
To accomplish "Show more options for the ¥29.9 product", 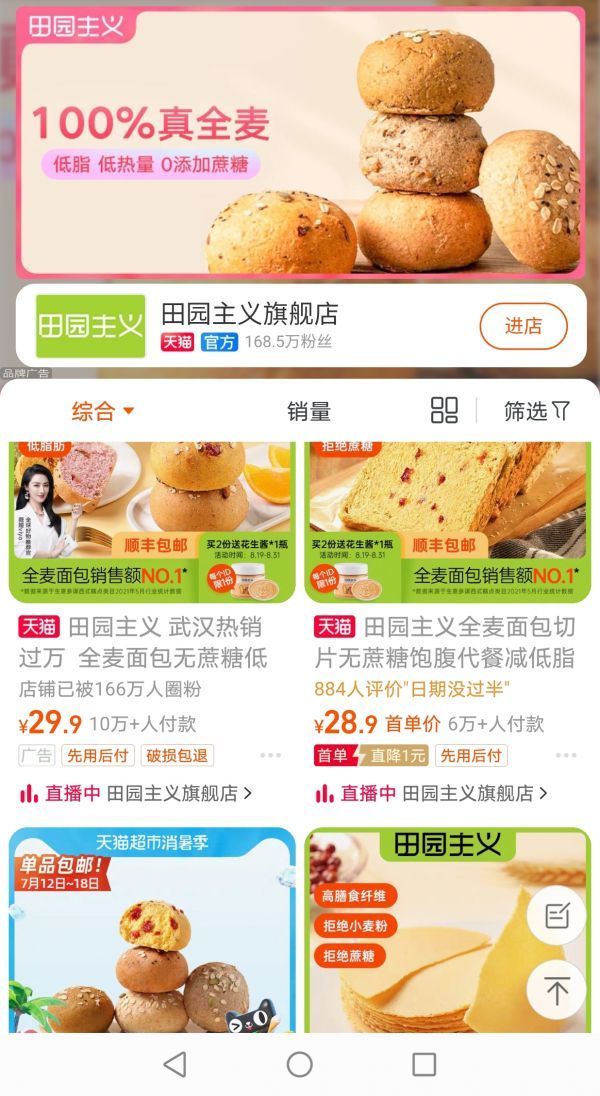I will point(271,756).
